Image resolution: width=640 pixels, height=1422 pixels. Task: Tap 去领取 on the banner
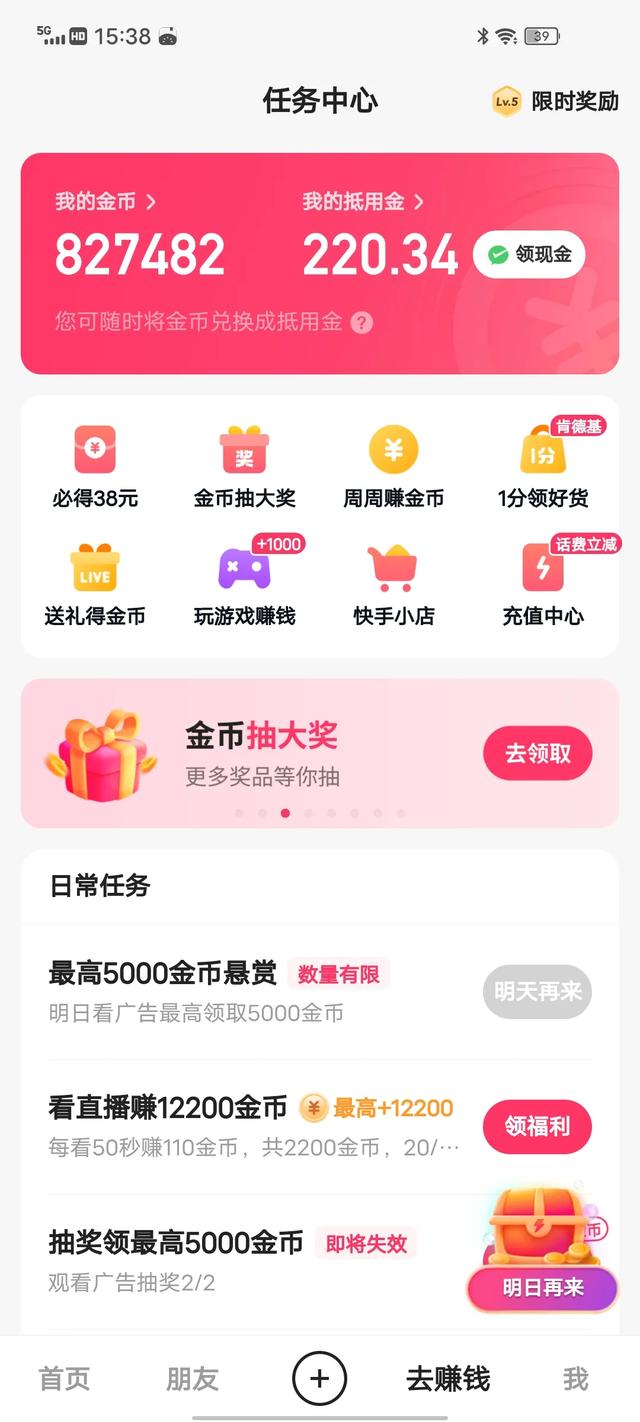[x=537, y=753]
